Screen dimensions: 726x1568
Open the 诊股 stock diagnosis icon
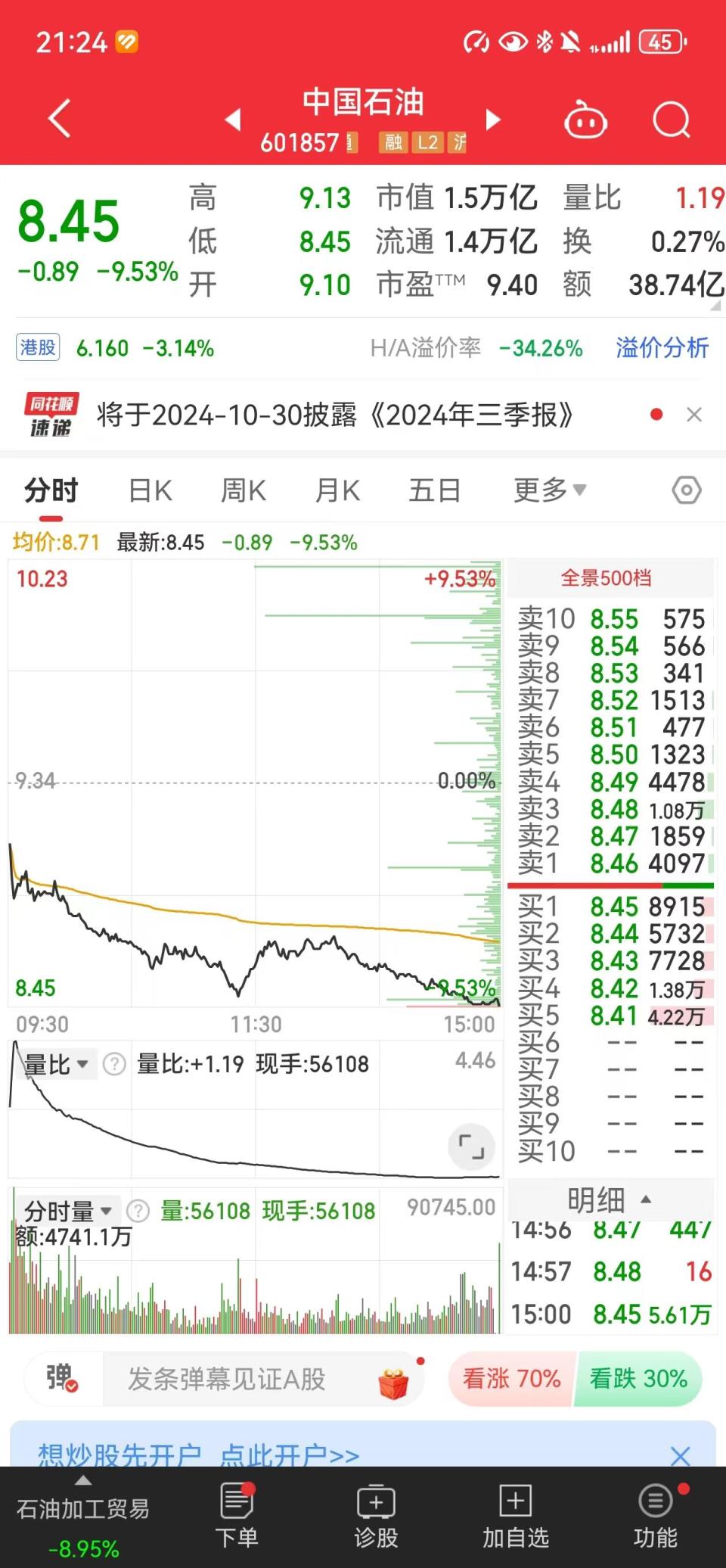376,1514
